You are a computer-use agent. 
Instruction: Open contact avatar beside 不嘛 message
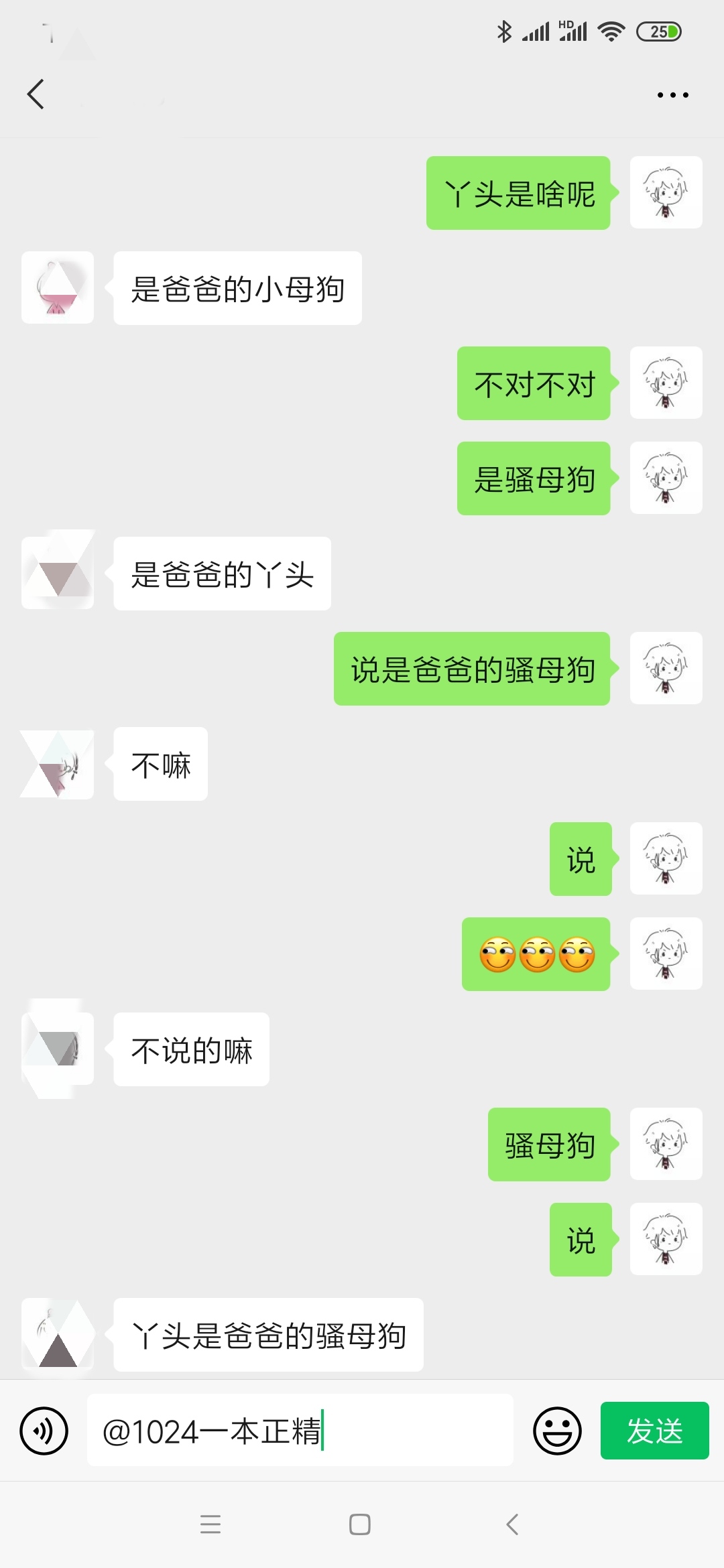[x=58, y=764]
